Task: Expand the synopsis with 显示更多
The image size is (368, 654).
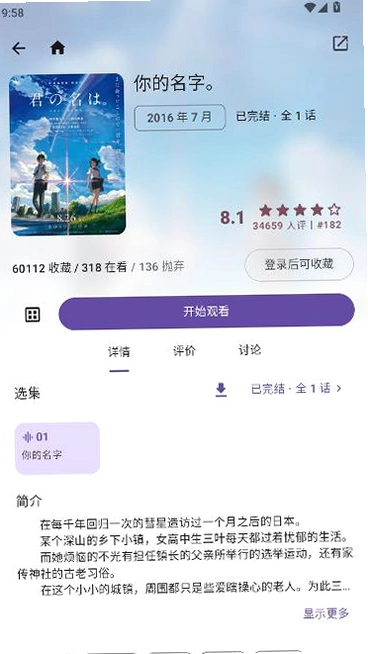Action: 326,613
